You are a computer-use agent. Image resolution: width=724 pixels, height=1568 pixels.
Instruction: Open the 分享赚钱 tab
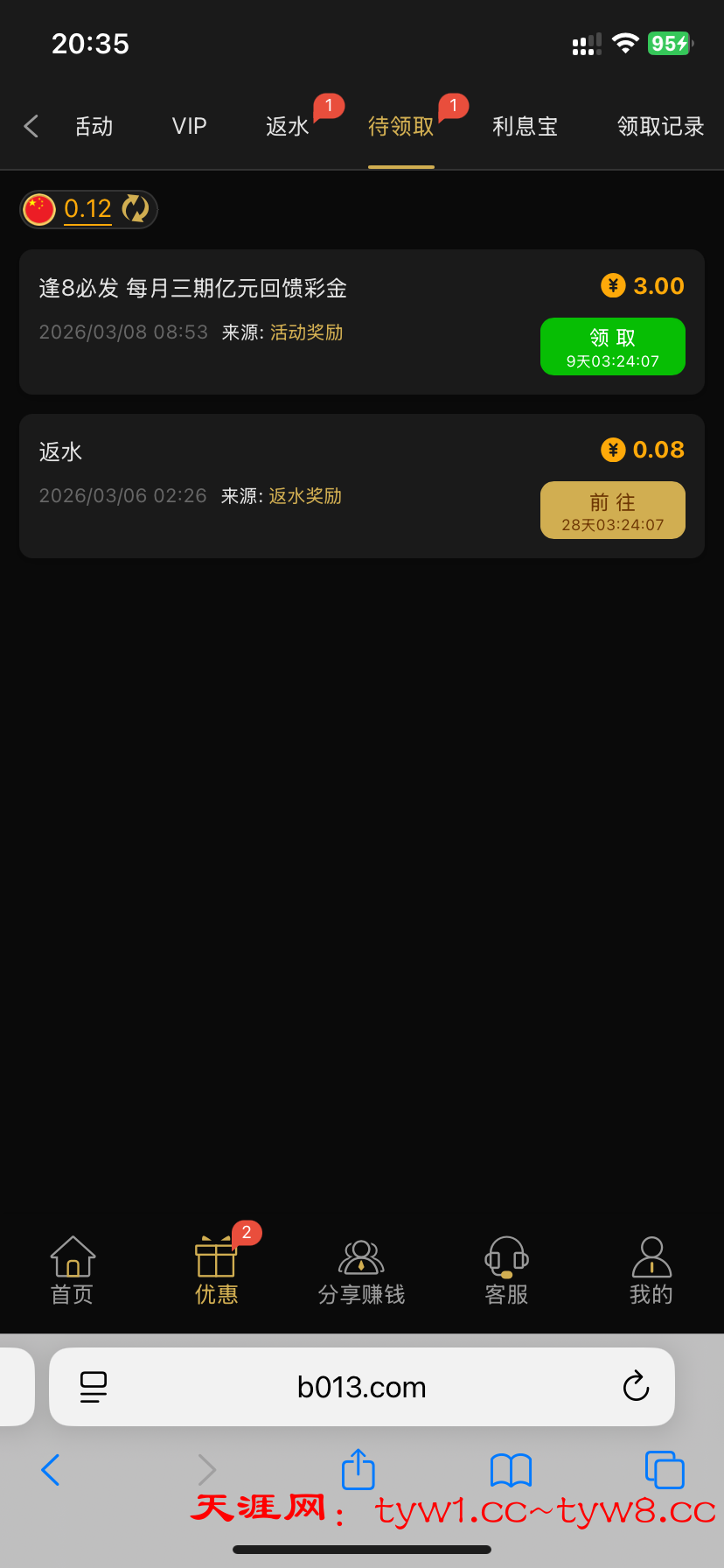(x=361, y=1270)
